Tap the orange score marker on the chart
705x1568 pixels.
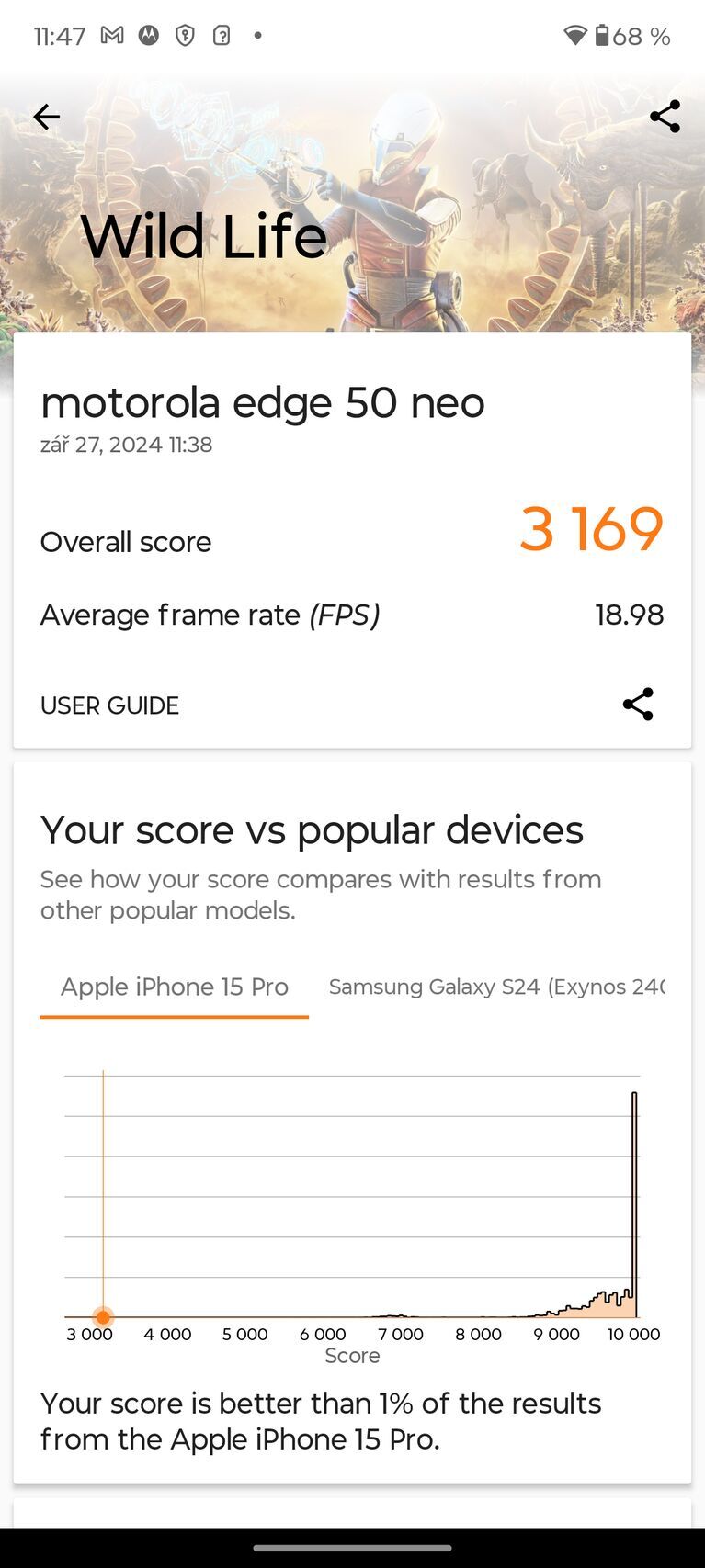pos(103,1316)
